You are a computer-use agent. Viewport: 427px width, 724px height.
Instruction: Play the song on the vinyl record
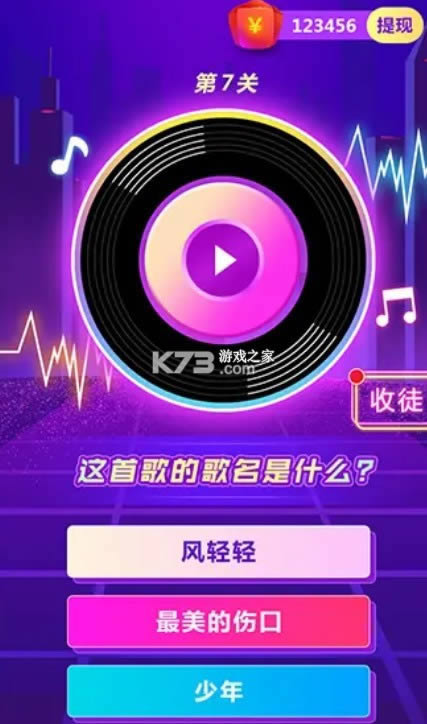223,260
